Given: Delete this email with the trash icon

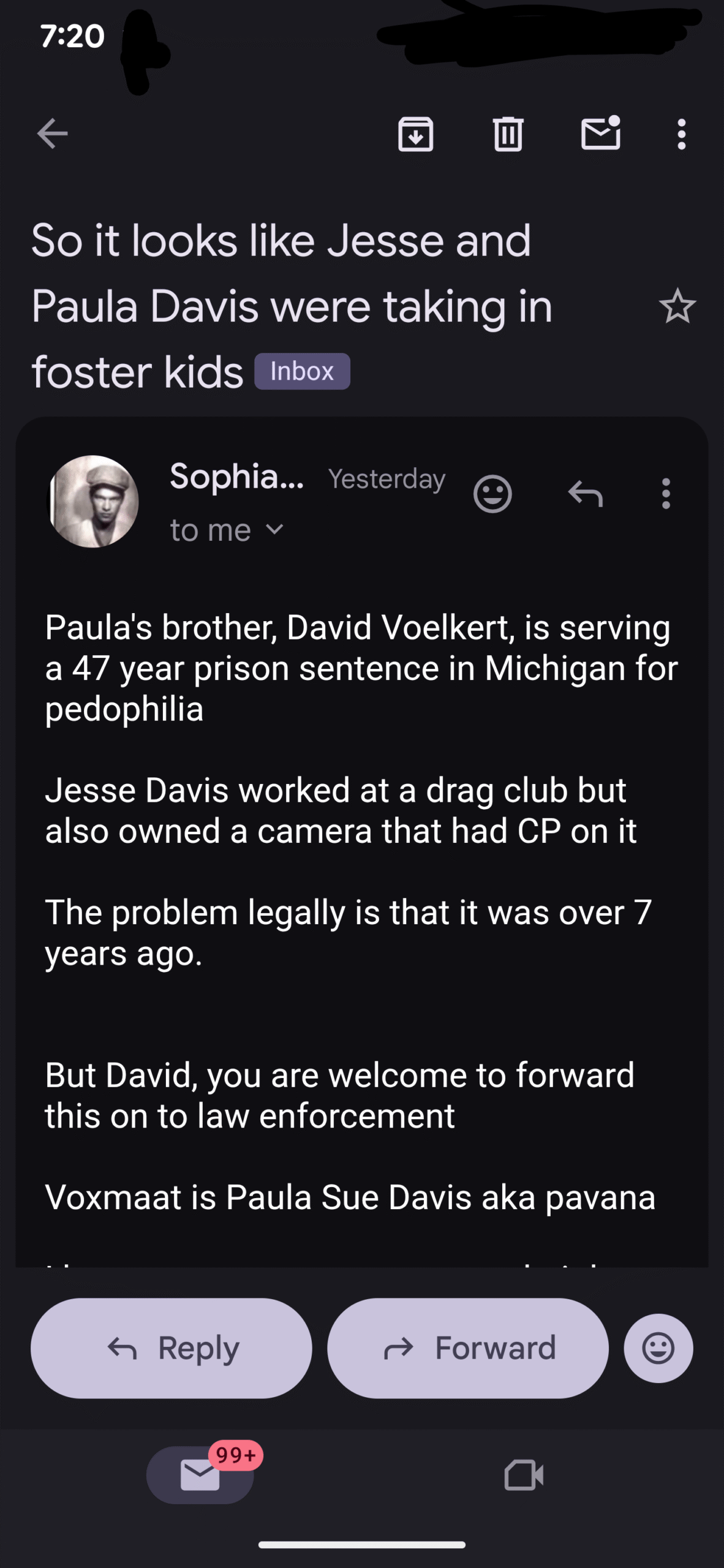Looking at the screenshot, I should 508,134.
